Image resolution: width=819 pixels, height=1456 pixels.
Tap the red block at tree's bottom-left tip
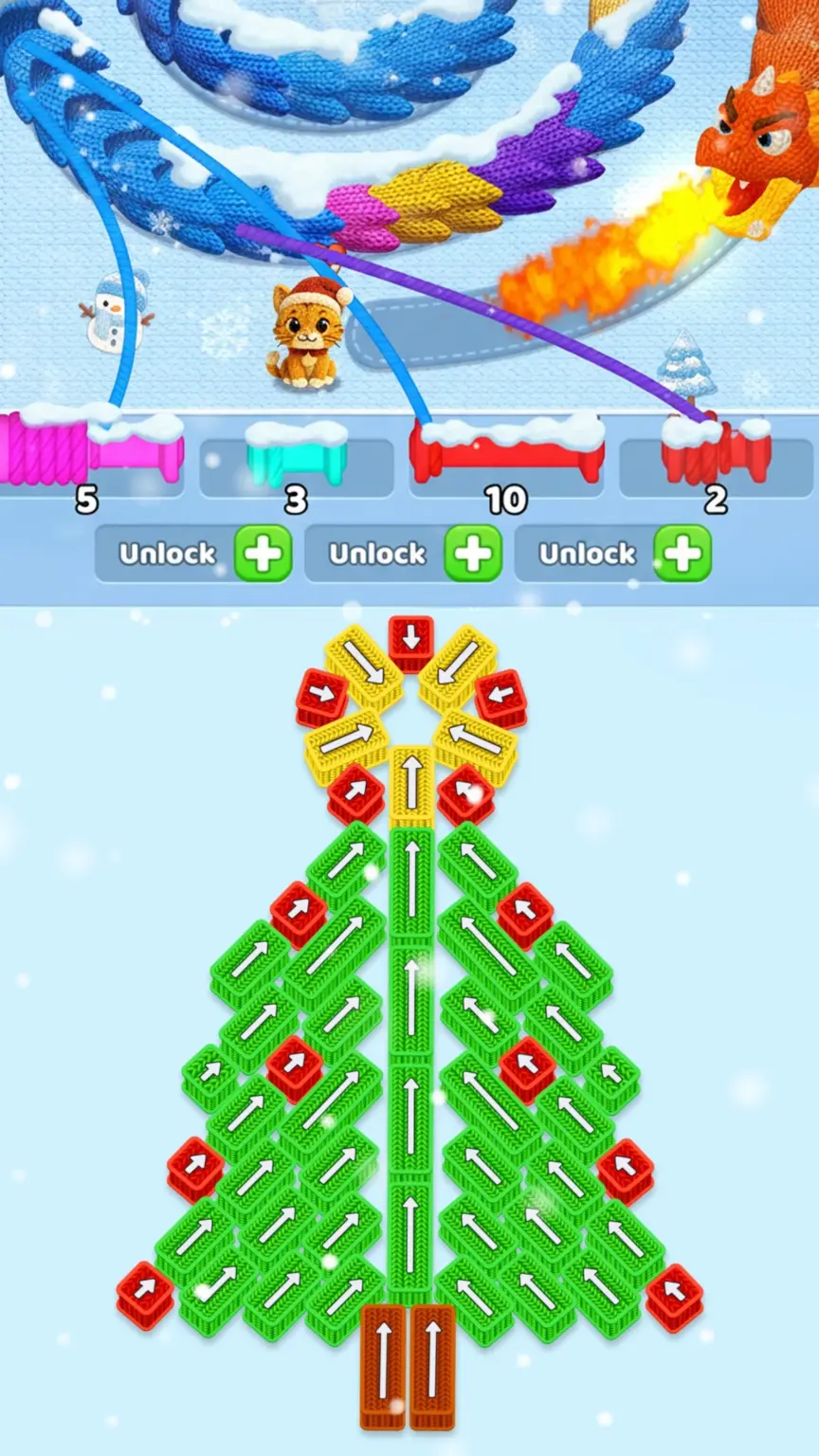[145, 1293]
